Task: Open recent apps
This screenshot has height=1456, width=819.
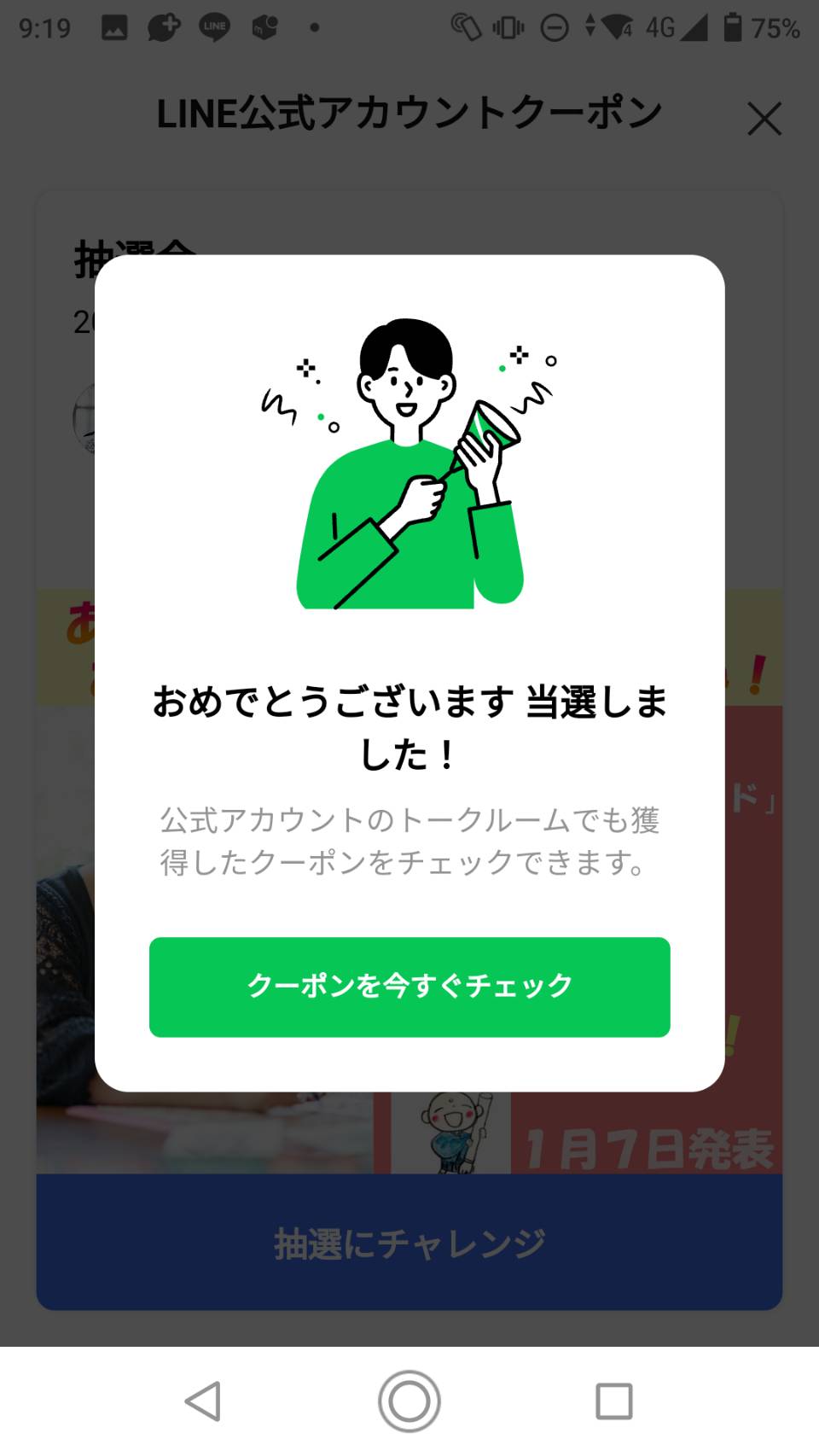Action: [x=614, y=1401]
